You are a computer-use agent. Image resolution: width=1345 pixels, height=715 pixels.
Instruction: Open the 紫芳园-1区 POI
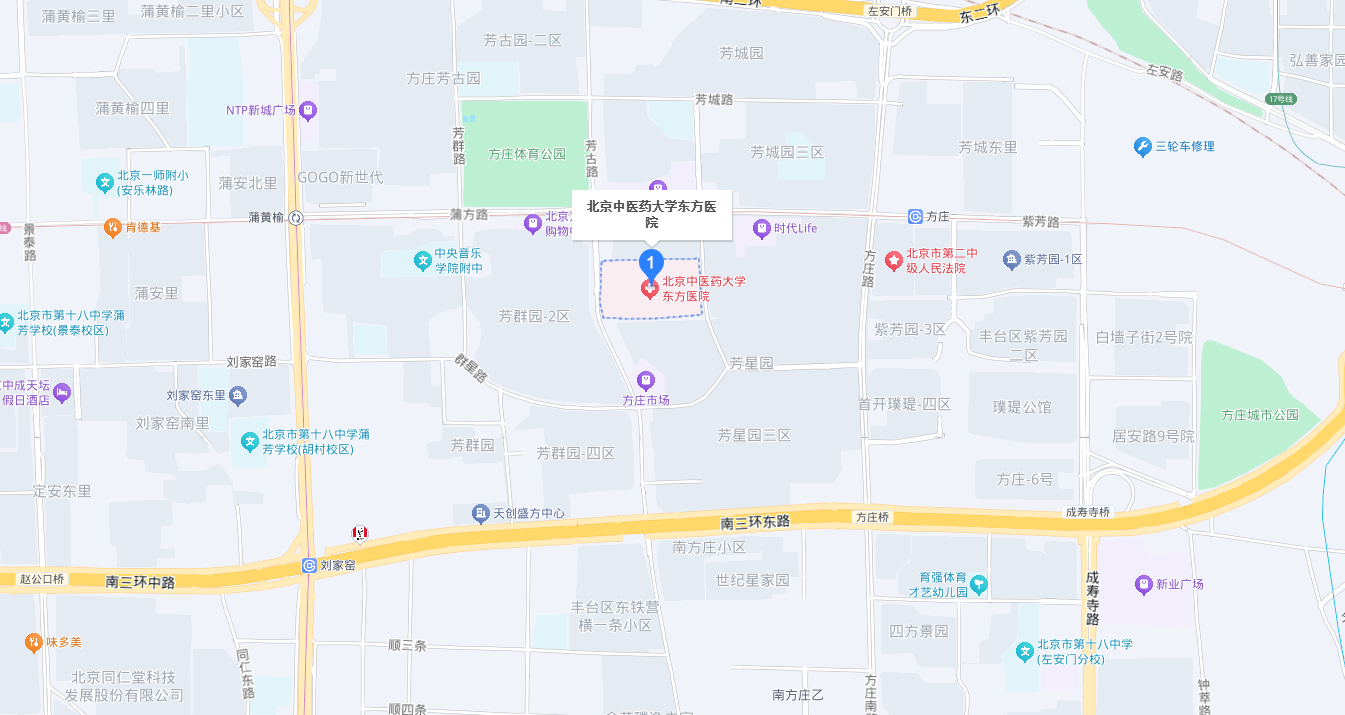(x=1011, y=260)
